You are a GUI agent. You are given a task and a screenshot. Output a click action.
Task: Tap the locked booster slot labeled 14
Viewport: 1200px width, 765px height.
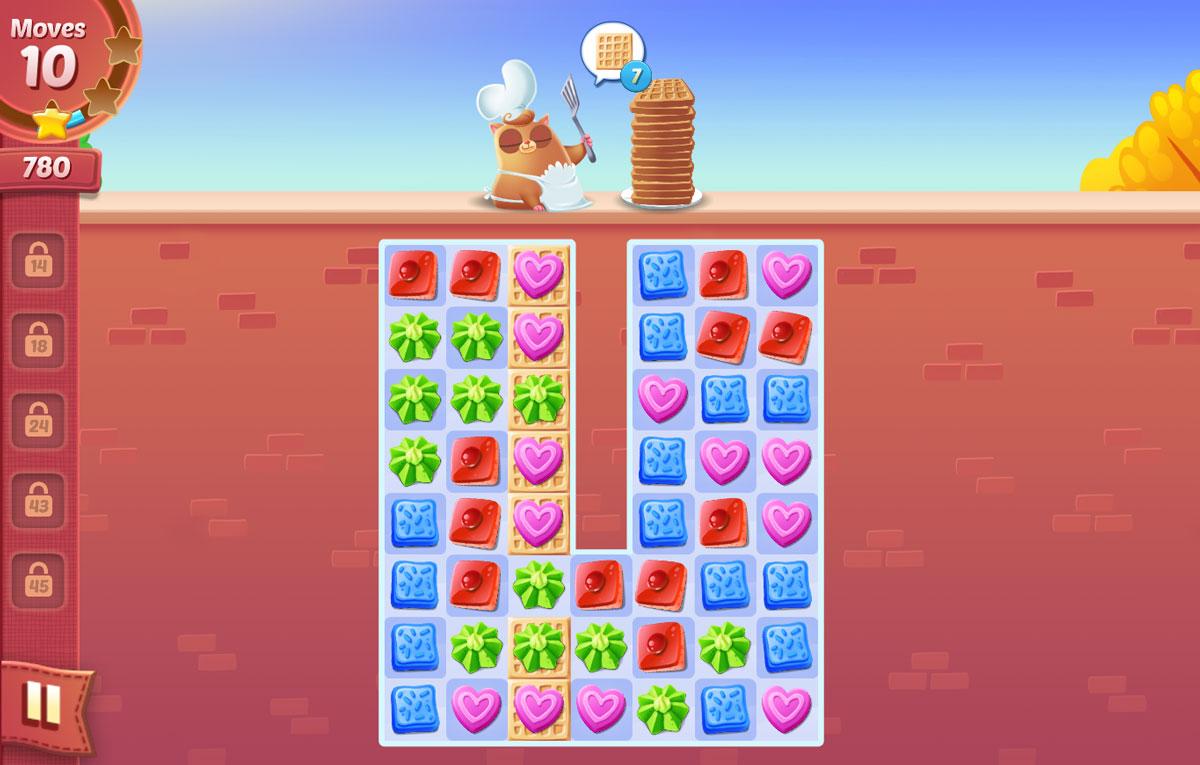38,261
